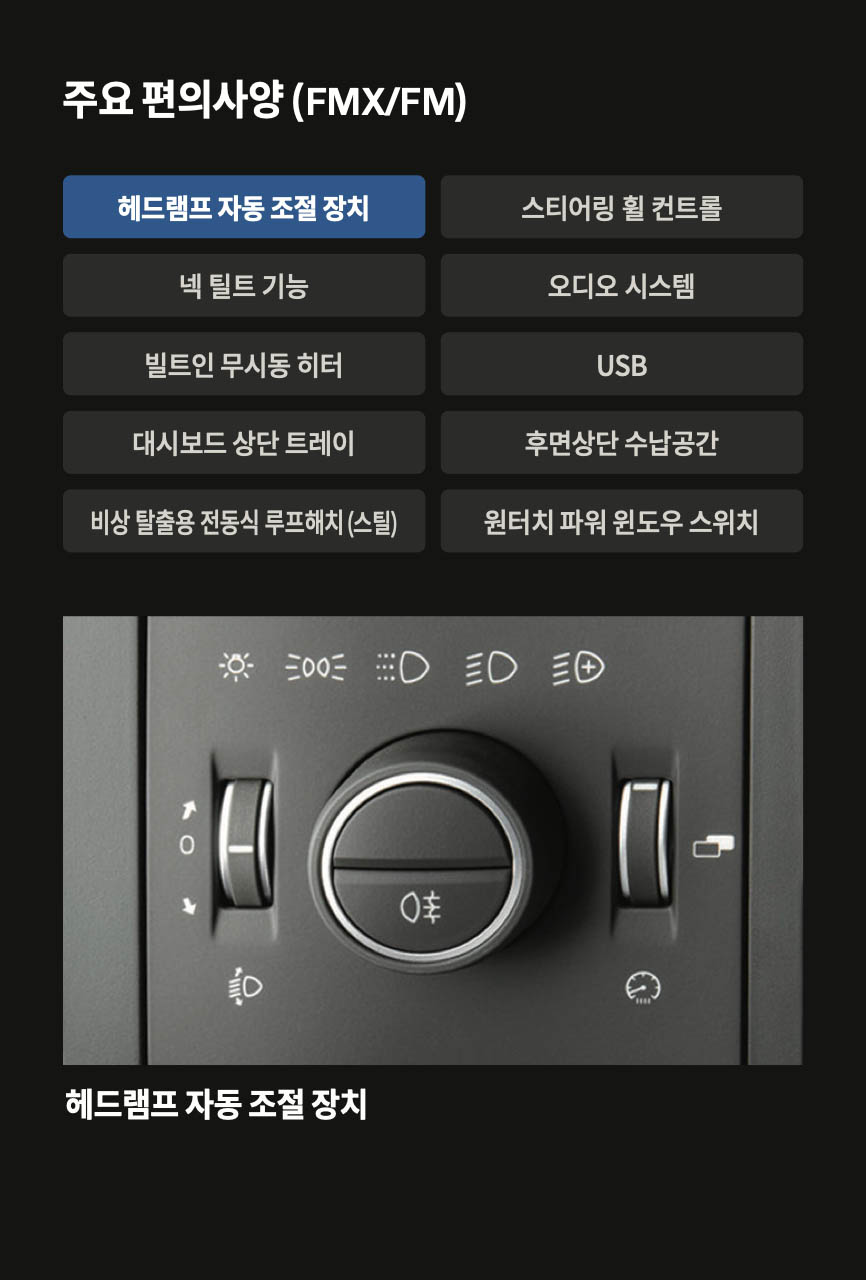Switch to the USB feature tab
This screenshot has height=1280, width=866.
(621, 364)
